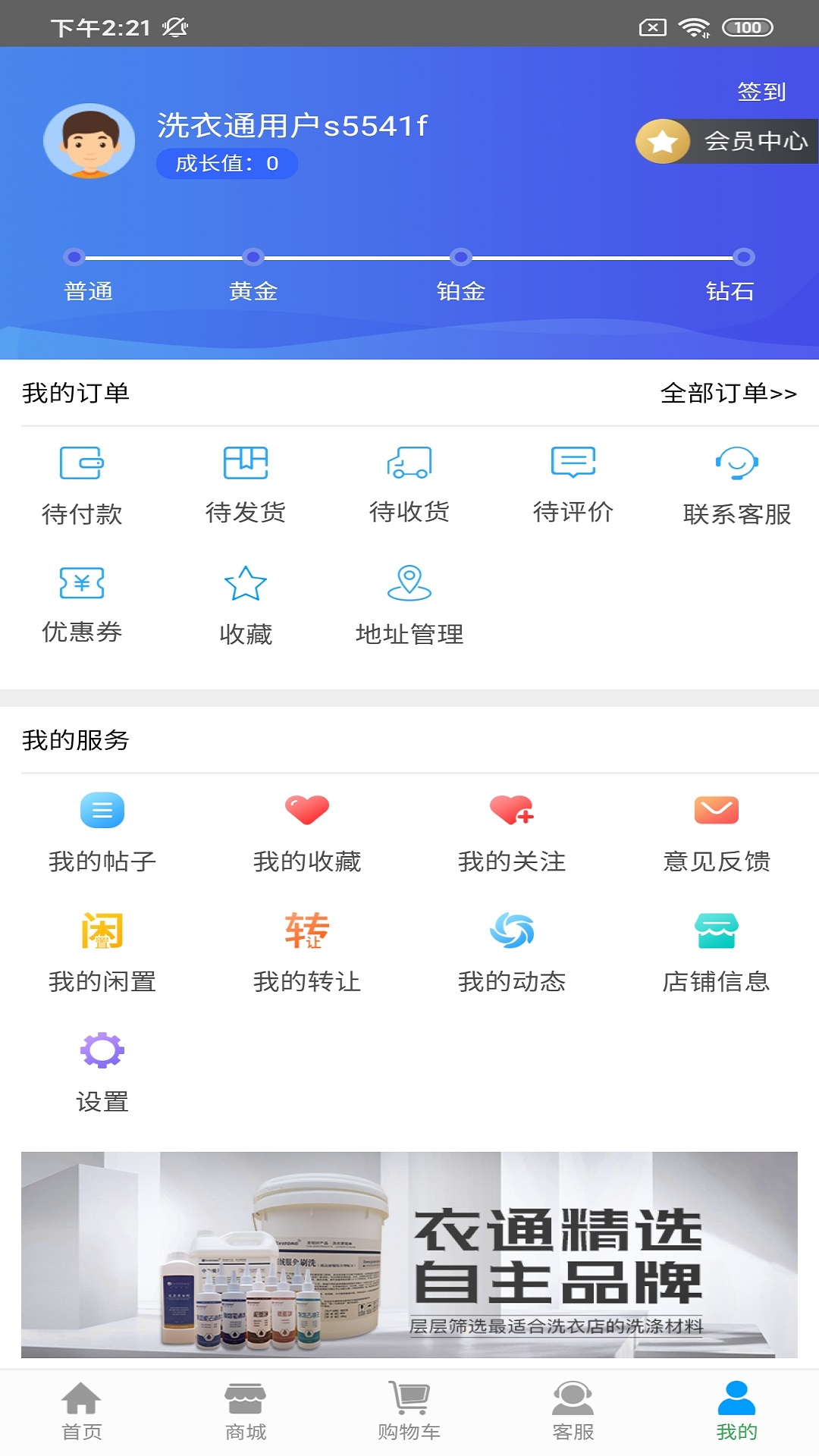The height and width of the screenshot is (1456, 819).
Task: View 我的关注 followed items
Action: [512, 830]
